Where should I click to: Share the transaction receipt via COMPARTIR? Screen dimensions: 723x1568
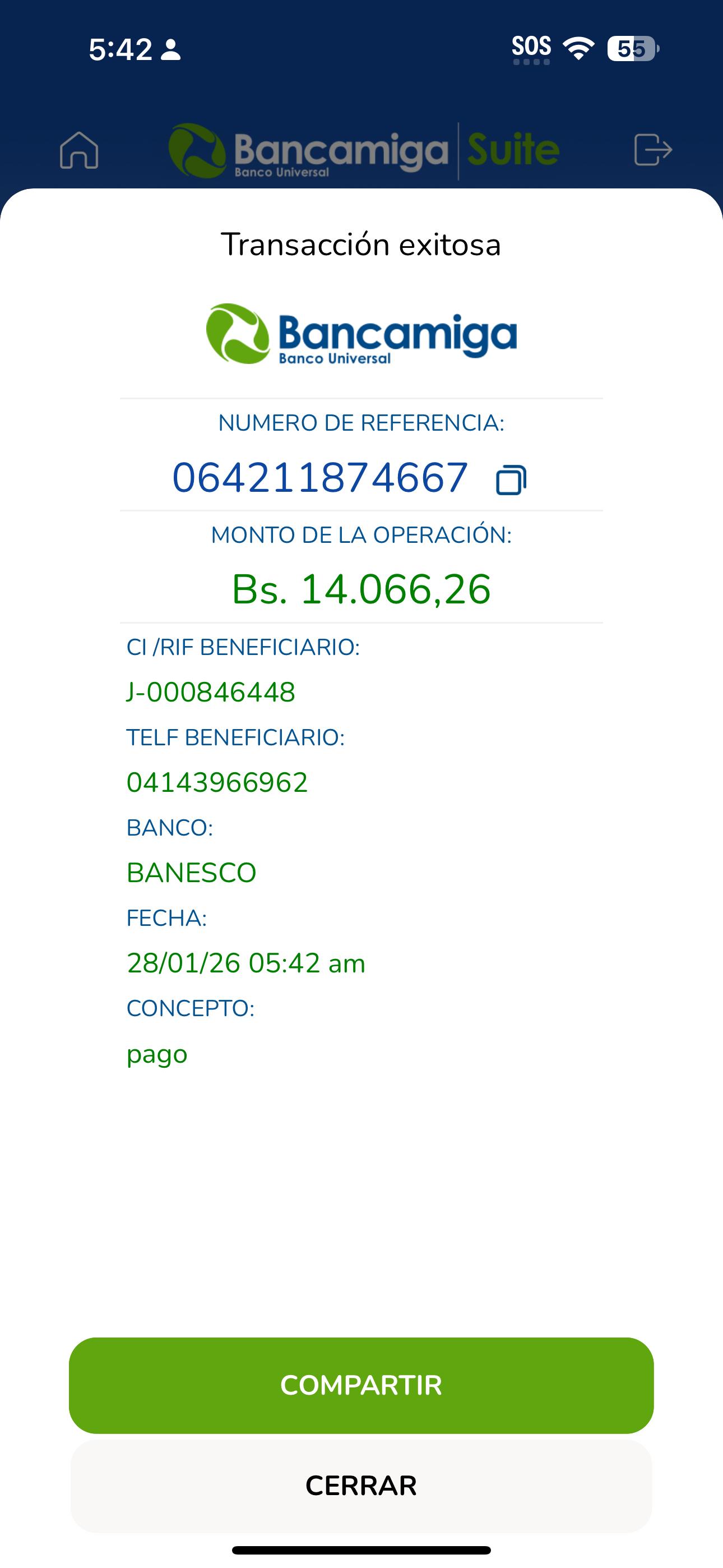coord(361,1385)
